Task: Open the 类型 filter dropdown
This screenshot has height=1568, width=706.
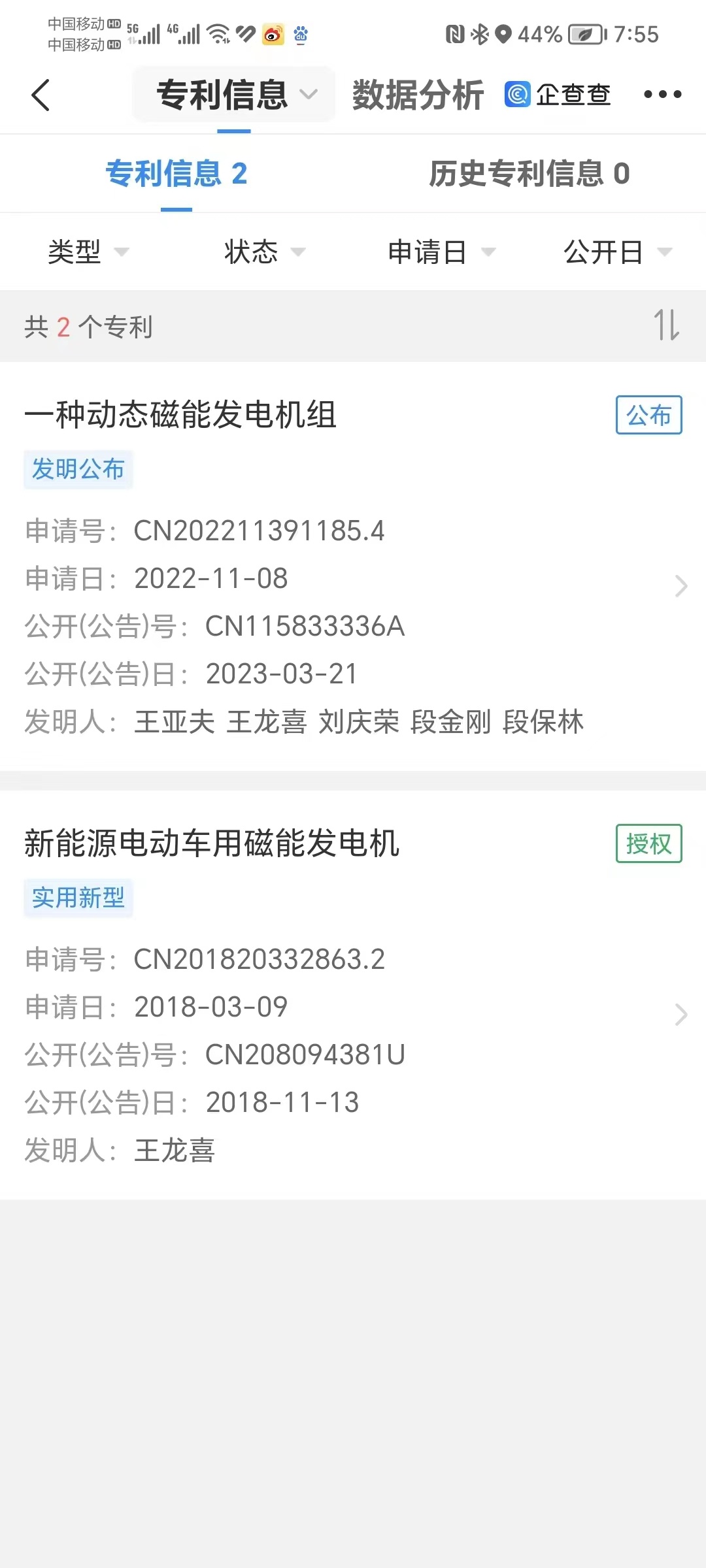Action: [x=88, y=252]
